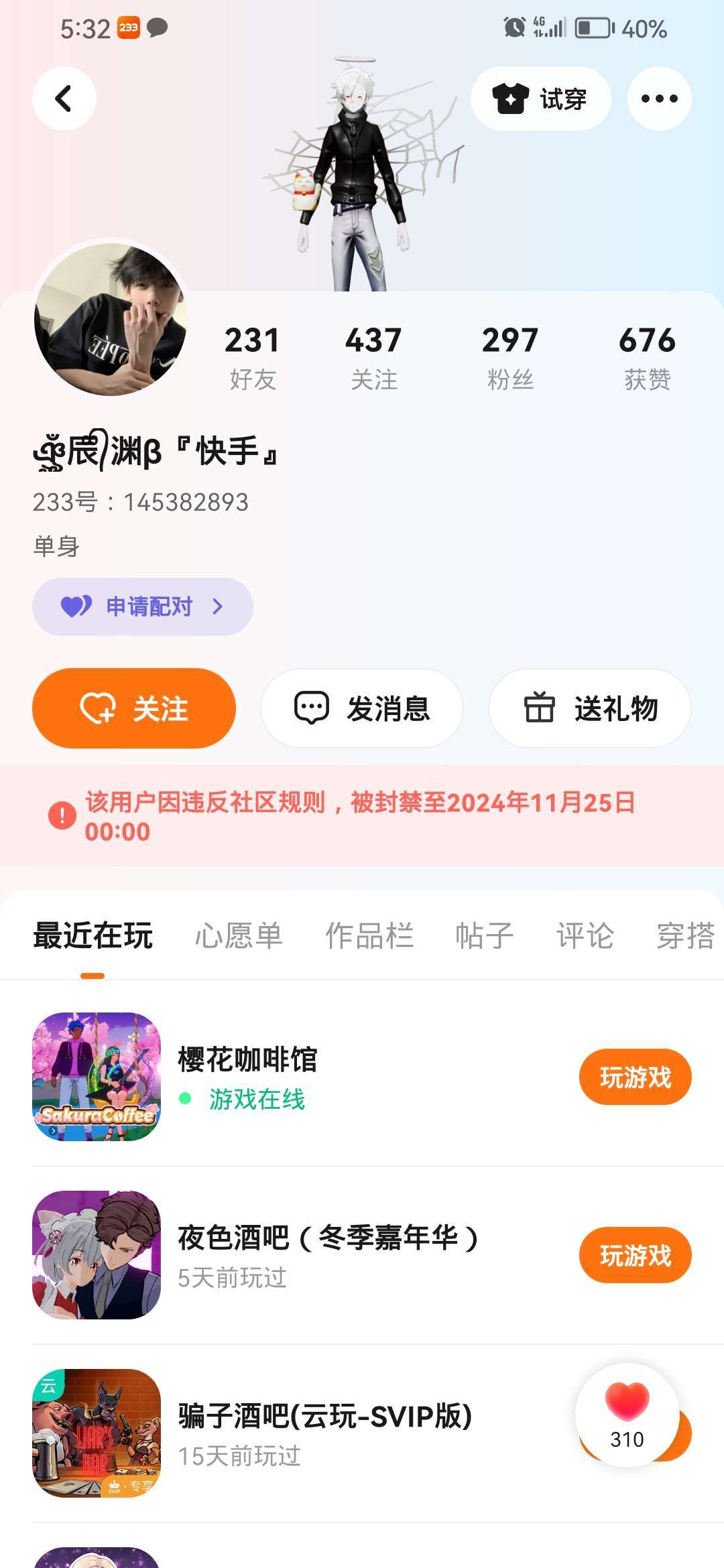Tap 送礼物 to send a gift
The height and width of the screenshot is (1568, 724).
tap(590, 708)
